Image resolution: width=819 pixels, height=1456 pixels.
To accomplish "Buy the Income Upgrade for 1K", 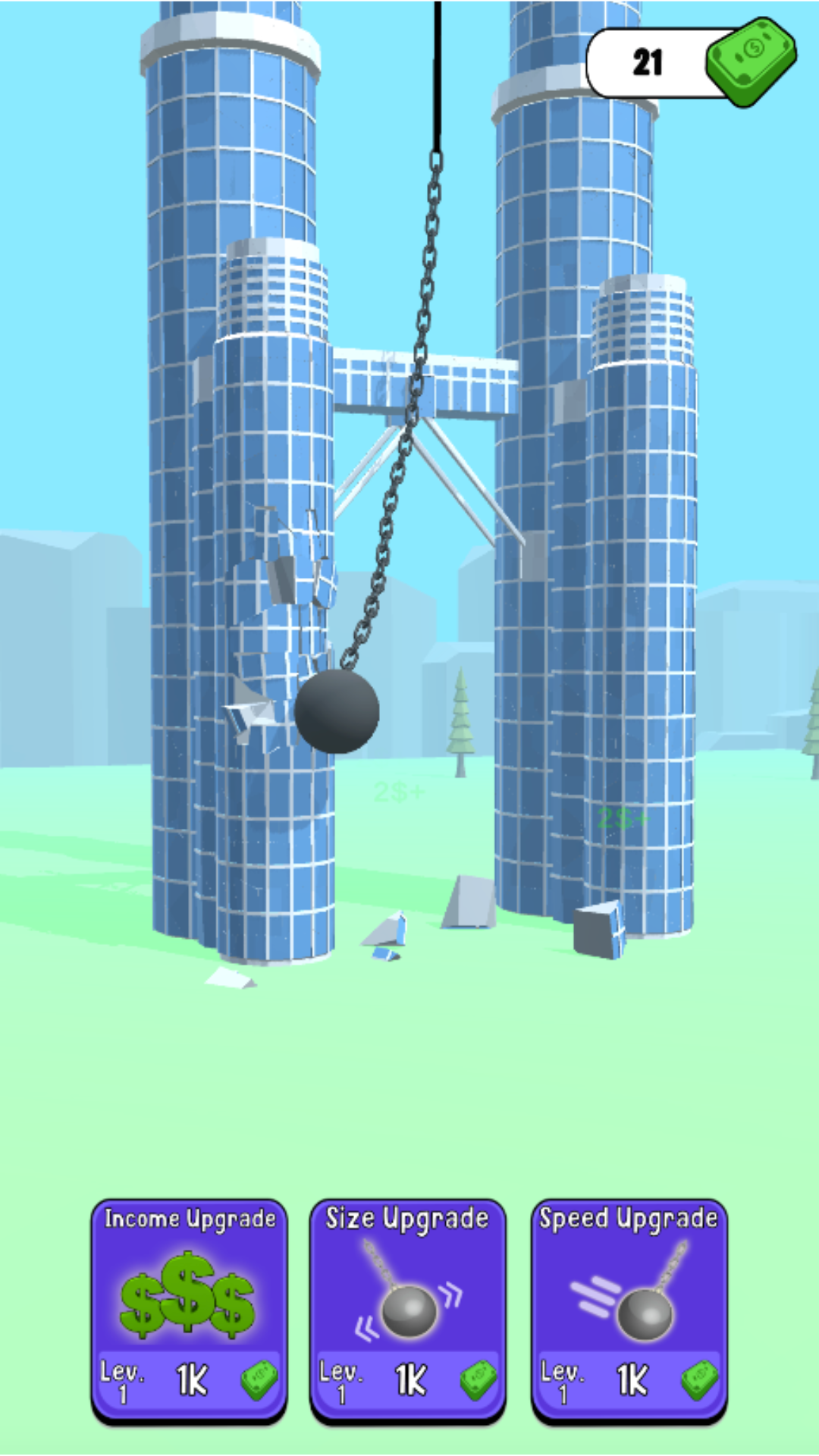I will (189, 1311).
